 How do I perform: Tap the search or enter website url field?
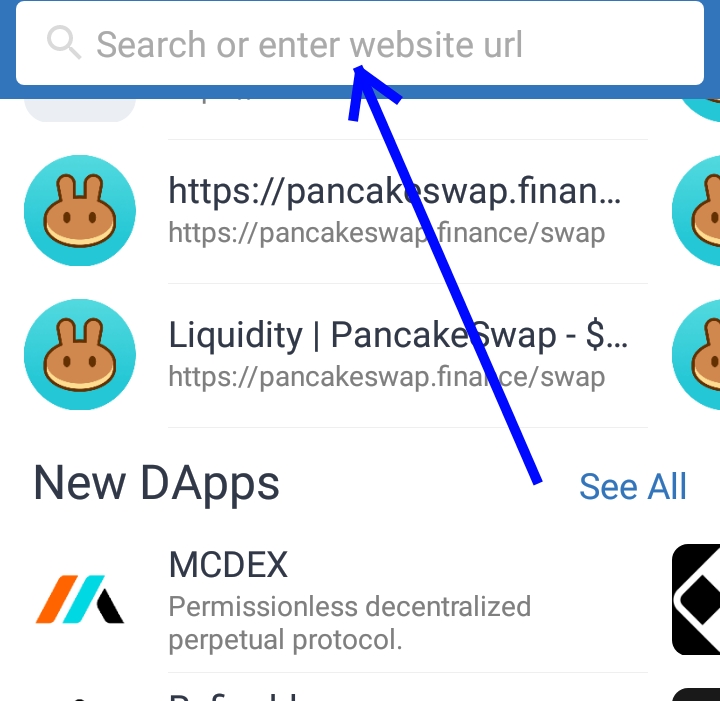(310, 45)
